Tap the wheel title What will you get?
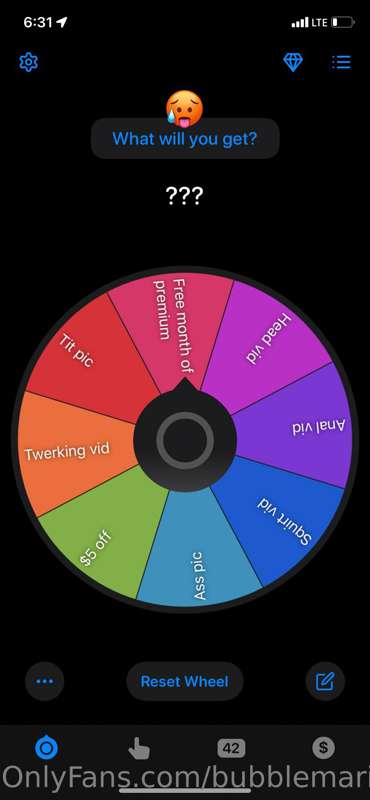370x800 pixels. (185, 138)
